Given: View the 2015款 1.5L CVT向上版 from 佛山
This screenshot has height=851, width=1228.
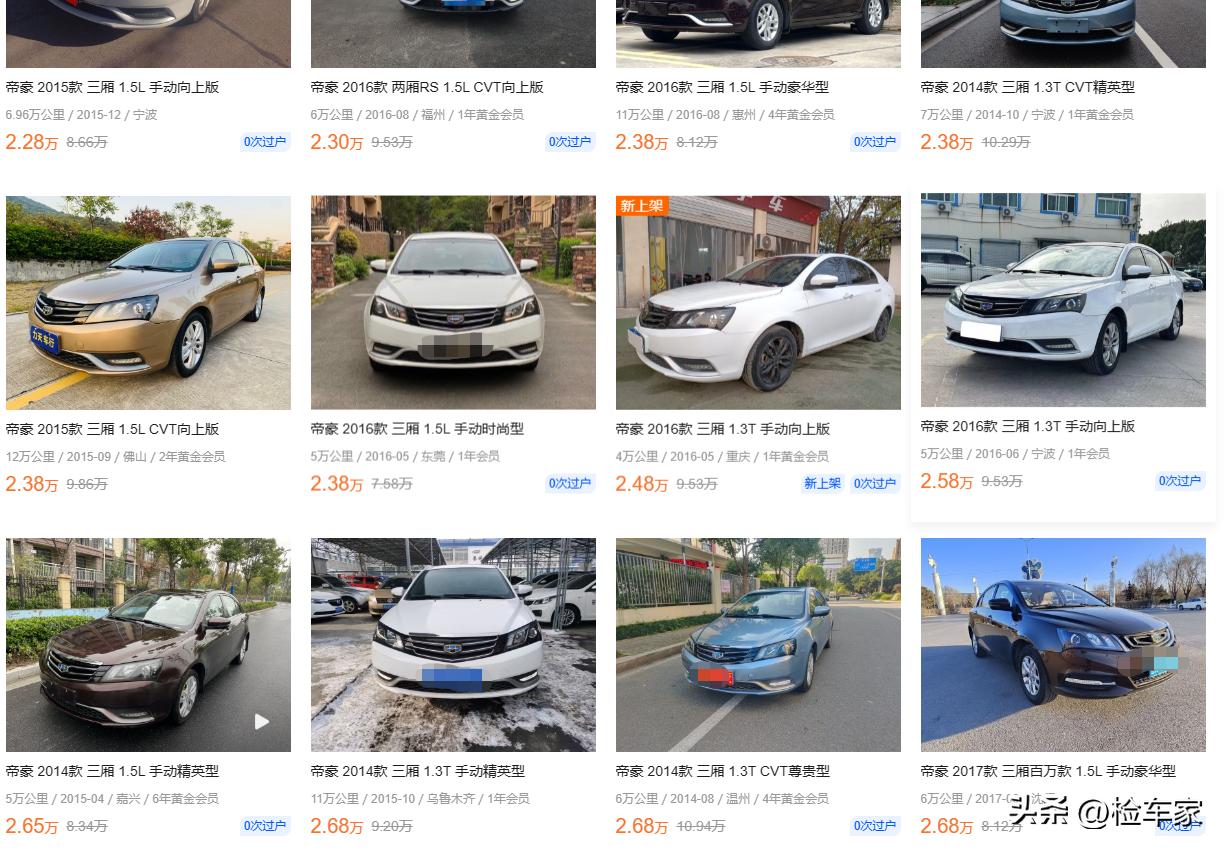Looking at the screenshot, I should coord(112,429).
